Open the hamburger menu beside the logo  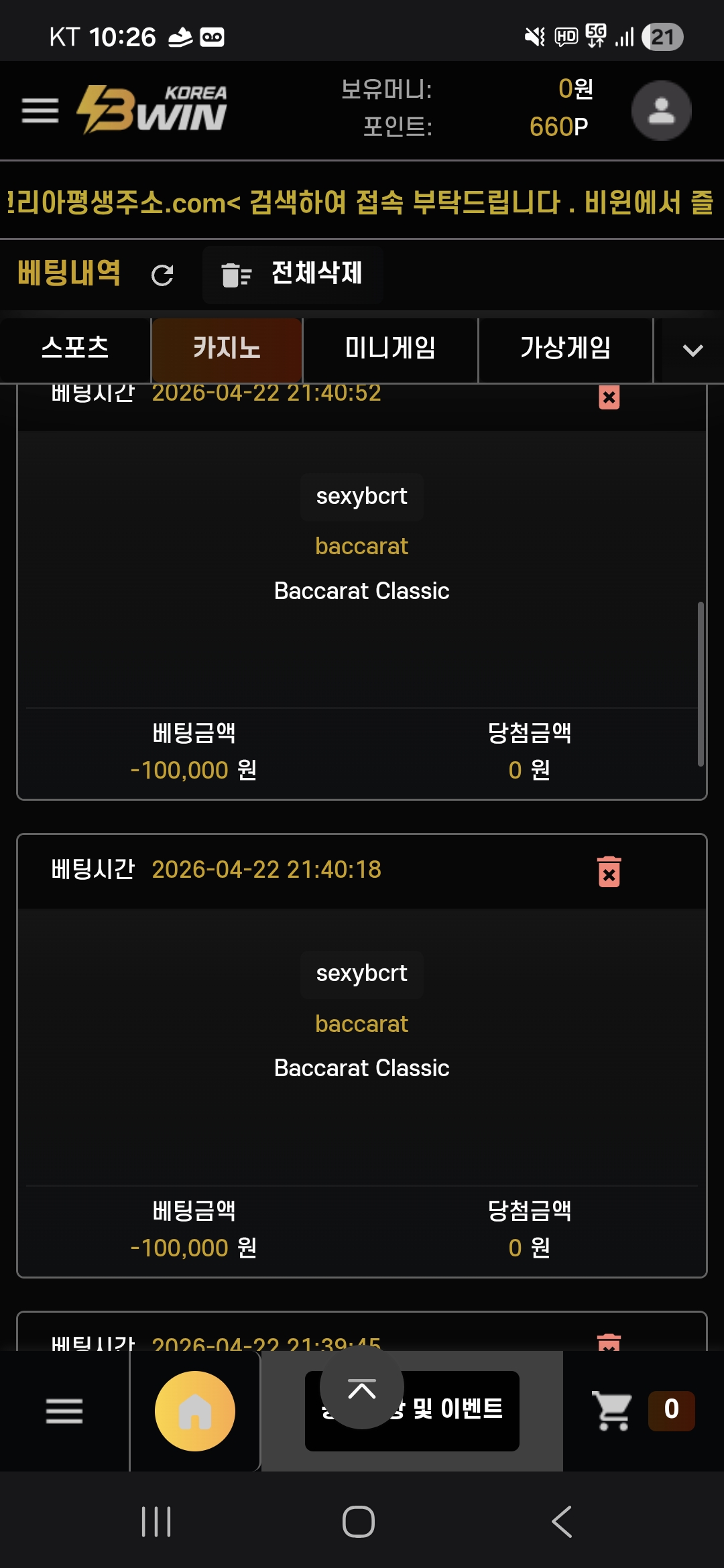pos(40,111)
